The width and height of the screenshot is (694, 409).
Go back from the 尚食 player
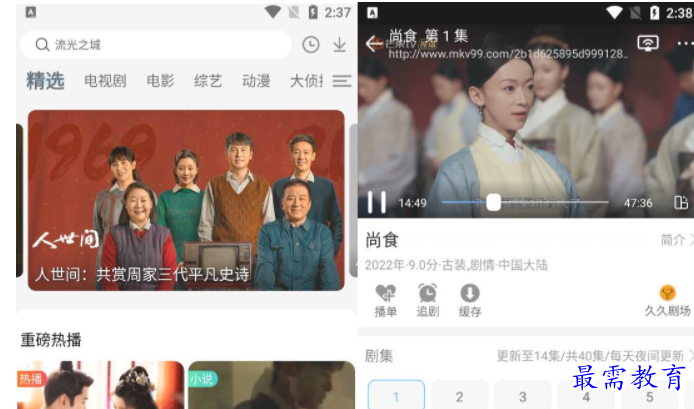[x=373, y=44]
